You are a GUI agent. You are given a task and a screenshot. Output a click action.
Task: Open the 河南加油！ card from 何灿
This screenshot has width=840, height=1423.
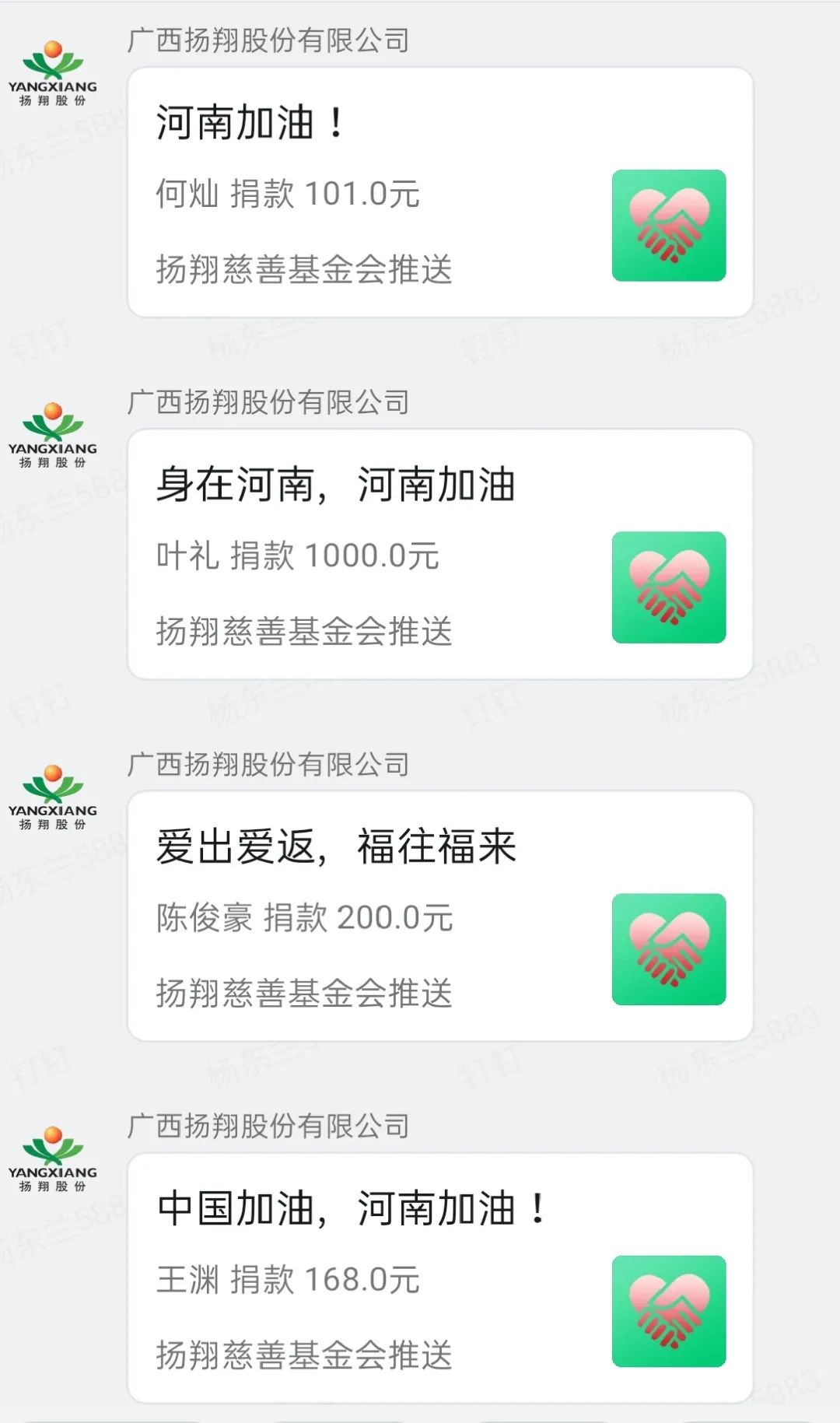(440, 192)
